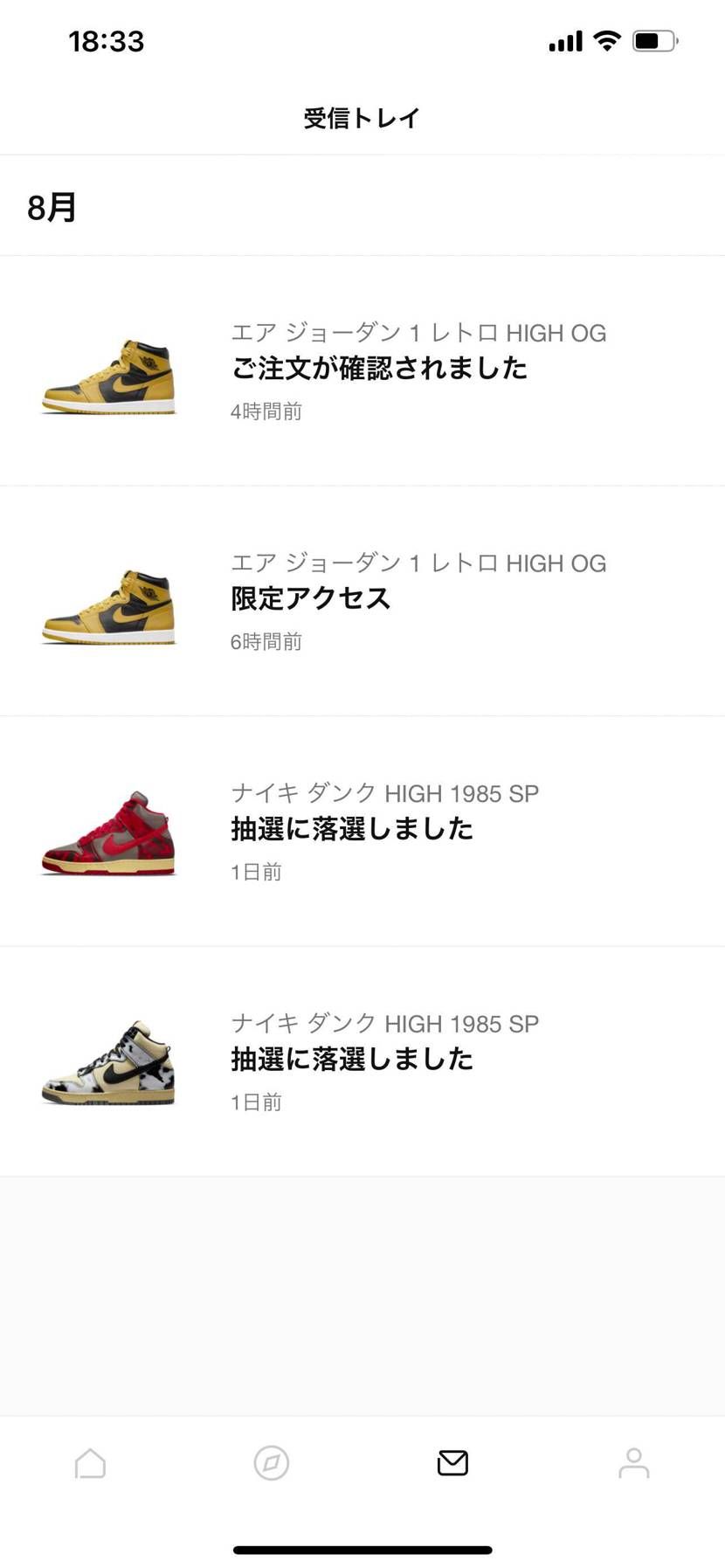The height and width of the screenshot is (1568, 725).
Task: Tap the cellular signal strength icon
Action: tap(565, 39)
